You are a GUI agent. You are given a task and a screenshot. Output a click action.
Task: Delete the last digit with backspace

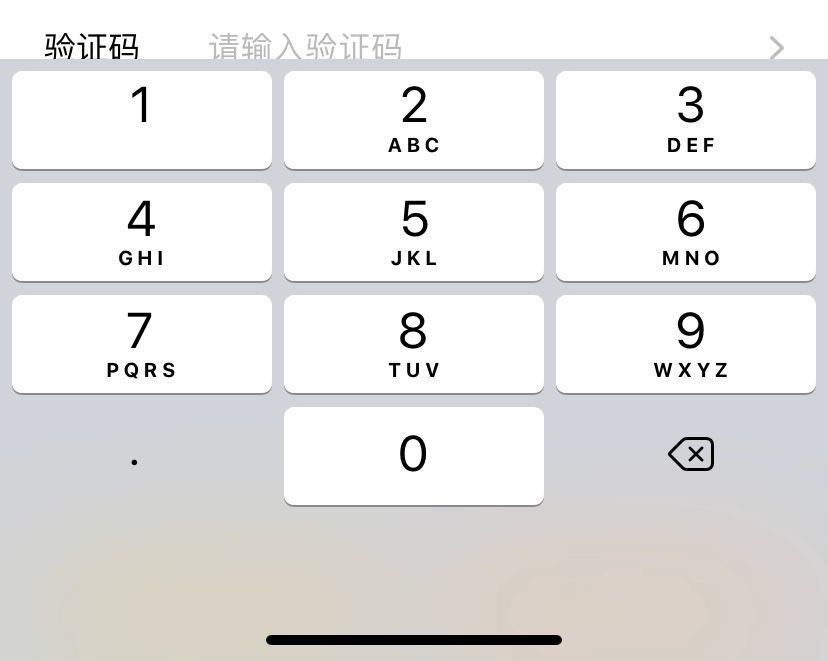(691, 454)
